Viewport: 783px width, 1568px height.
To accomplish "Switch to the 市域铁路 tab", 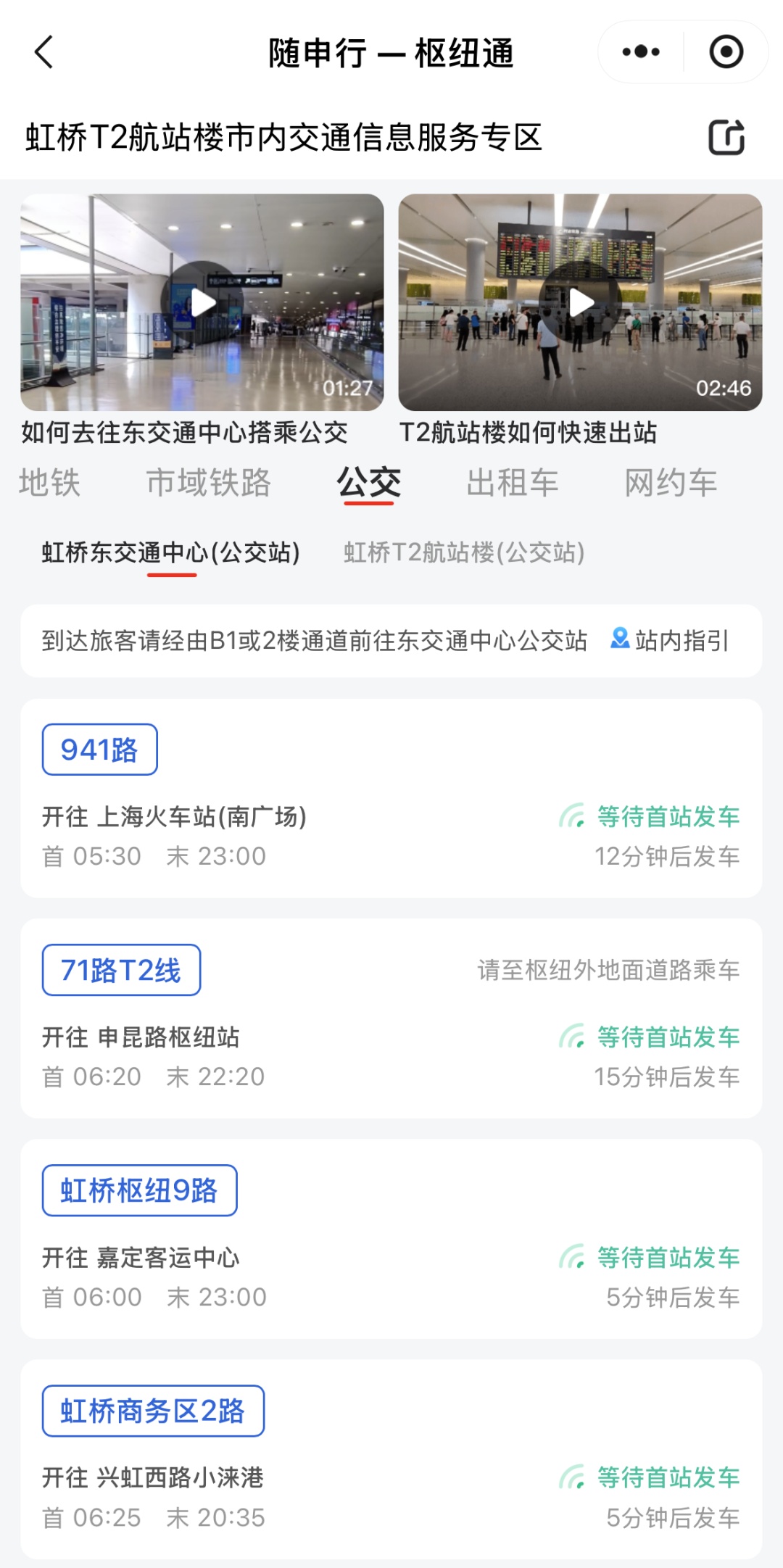I will (209, 483).
